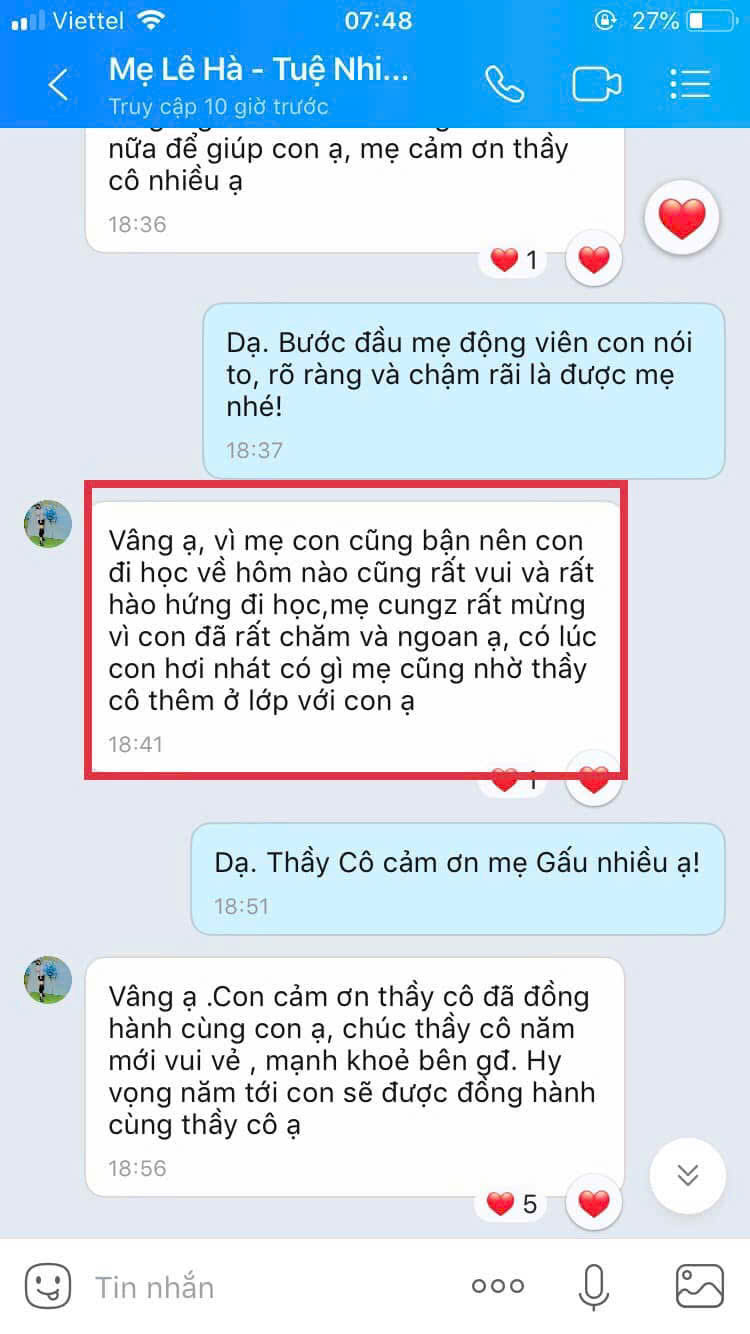React with heart to the 18:56 message
Image resolution: width=750 pixels, height=1334 pixels.
point(594,1204)
